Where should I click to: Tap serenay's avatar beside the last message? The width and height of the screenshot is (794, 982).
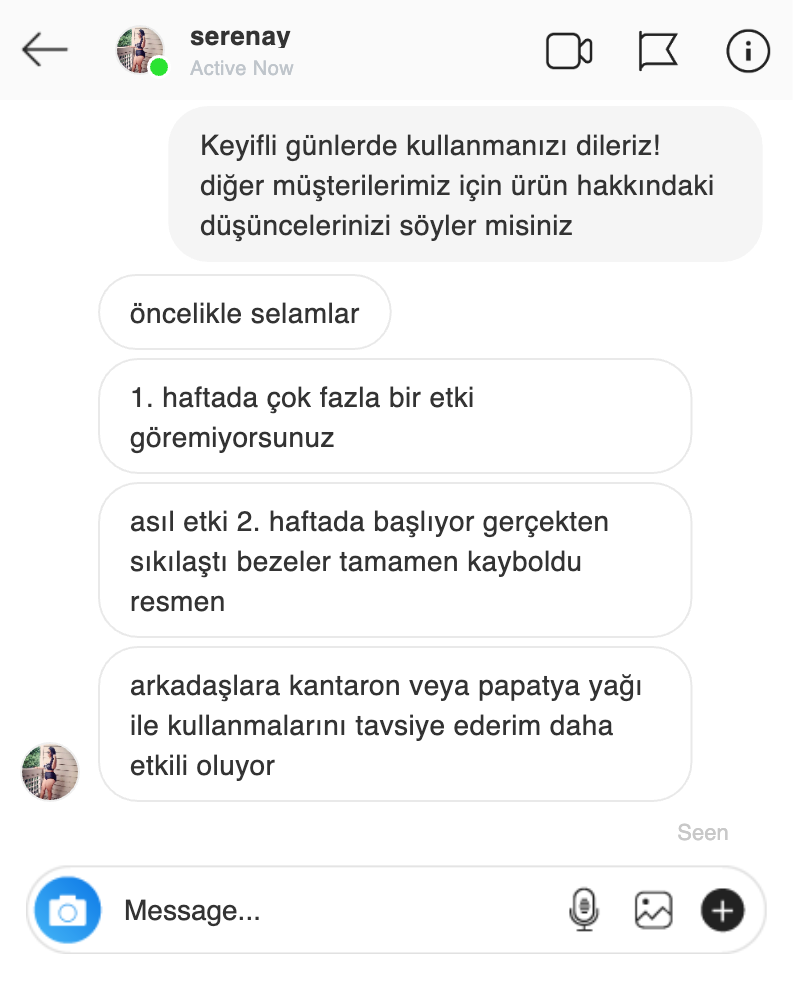pyautogui.click(x=50, y=772)
